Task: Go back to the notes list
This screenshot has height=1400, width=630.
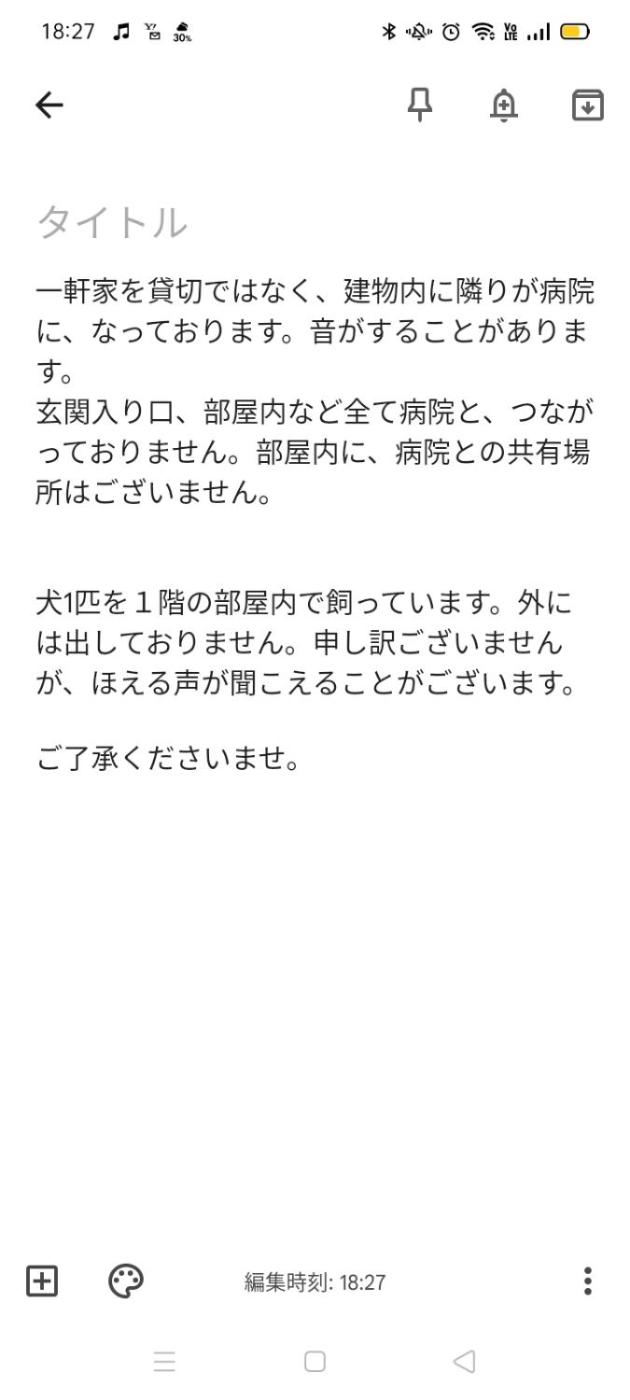Action: tap(48, 105)
